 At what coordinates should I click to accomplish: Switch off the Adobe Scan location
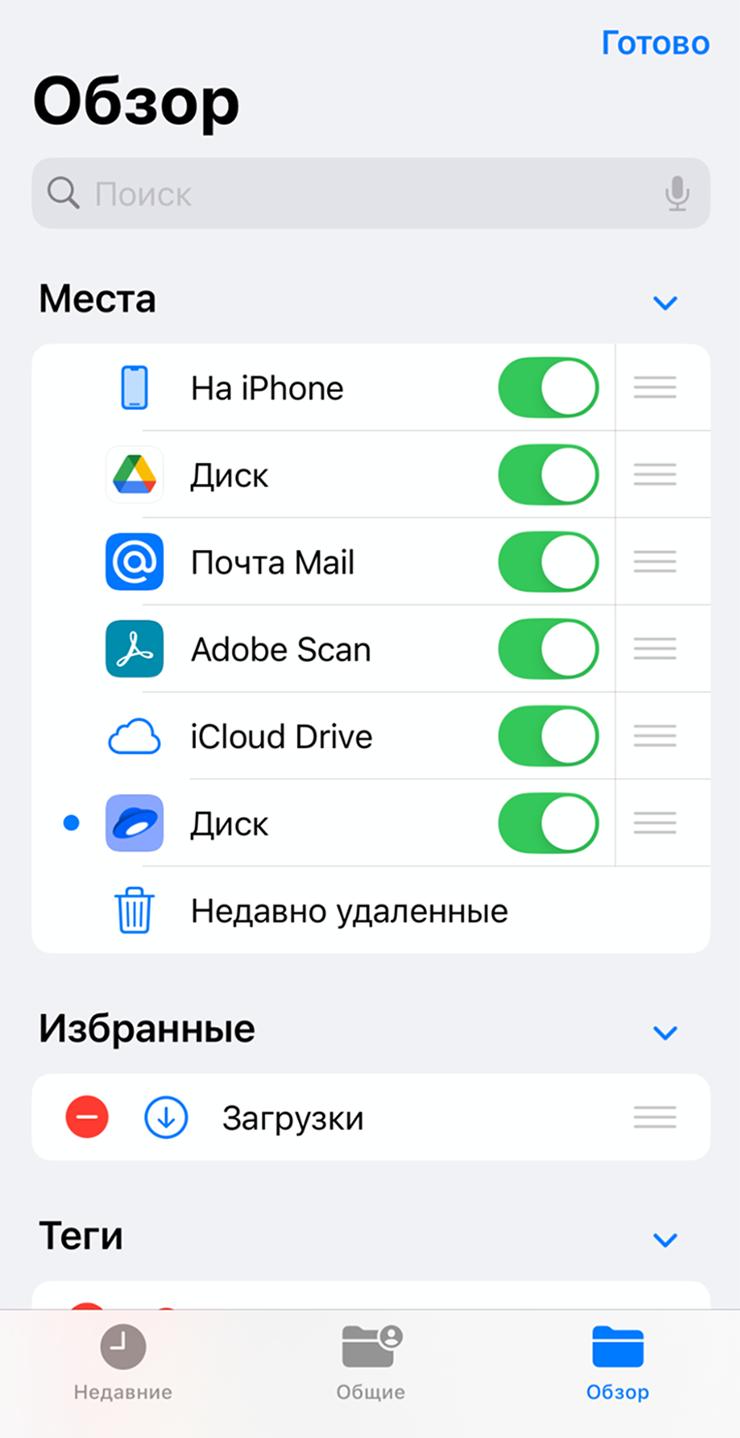tap(548, 649)
